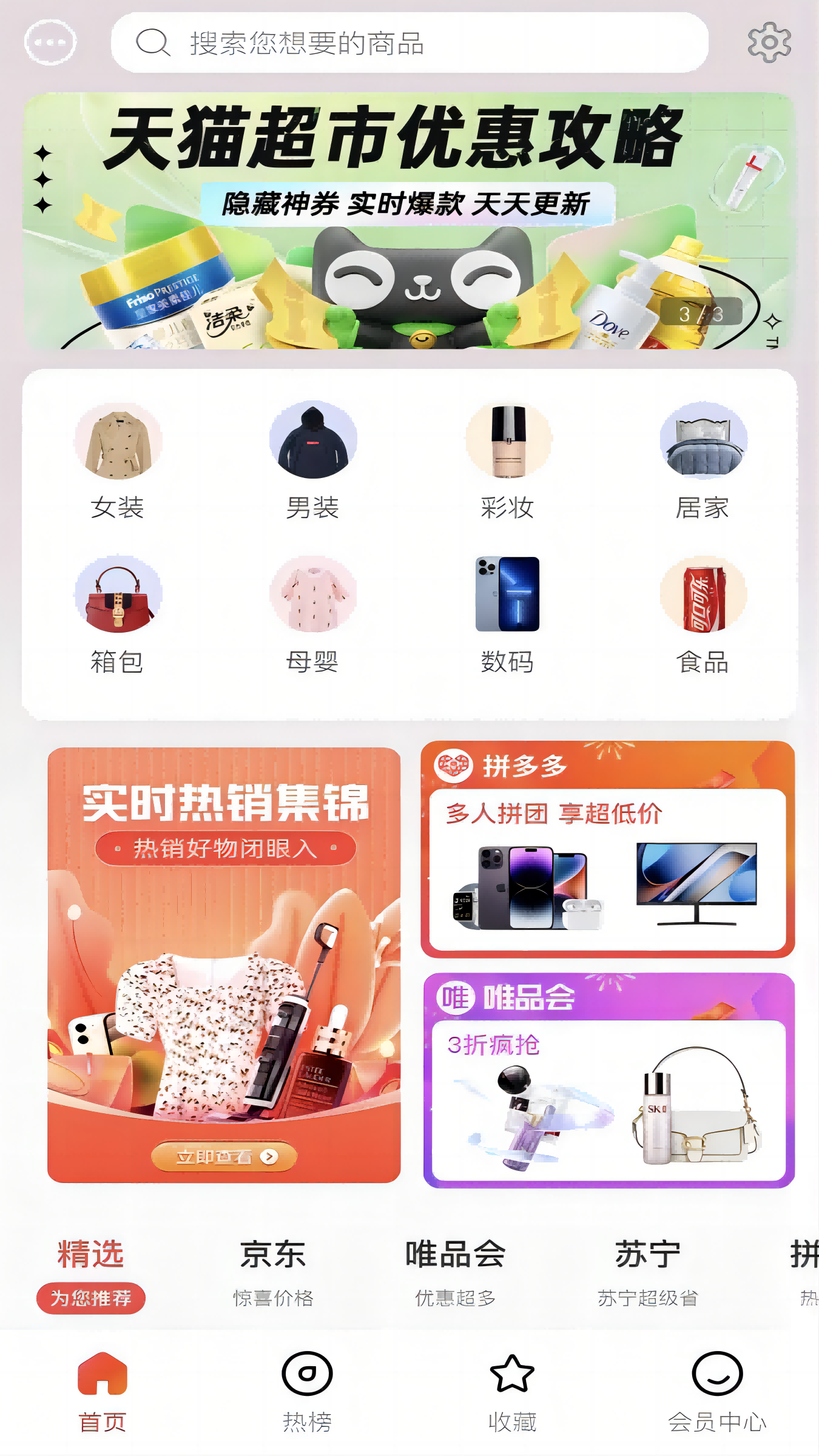View the 食品 category

tap(703, 614)
